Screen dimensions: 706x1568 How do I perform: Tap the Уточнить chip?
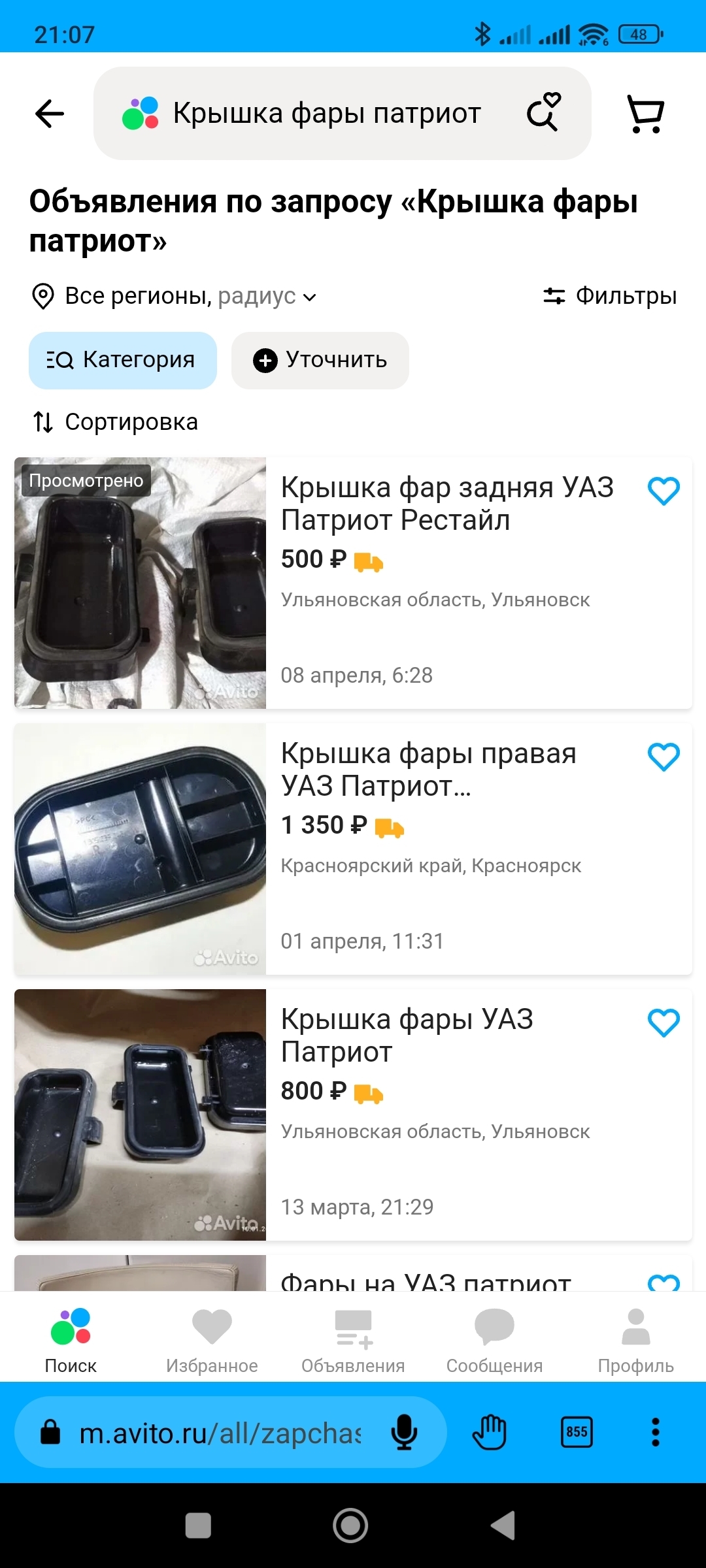click(320, 360)
